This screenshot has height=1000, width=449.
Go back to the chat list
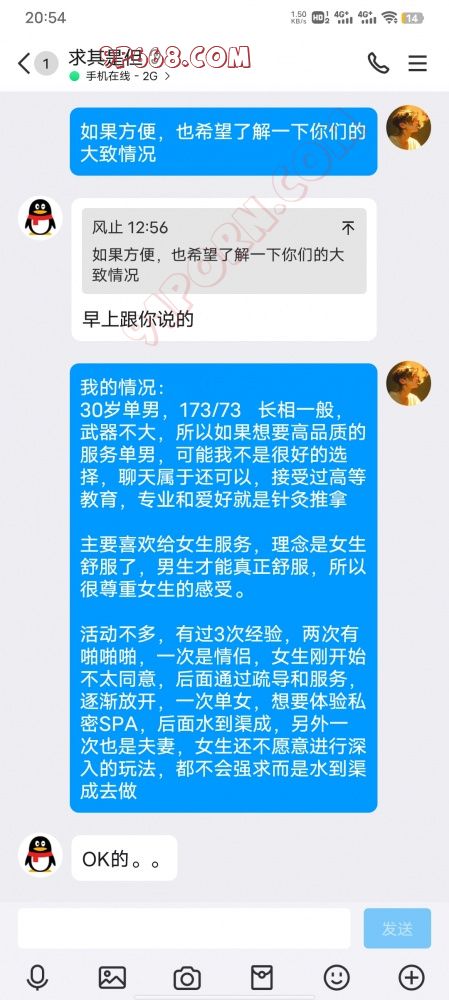[24, 63]
